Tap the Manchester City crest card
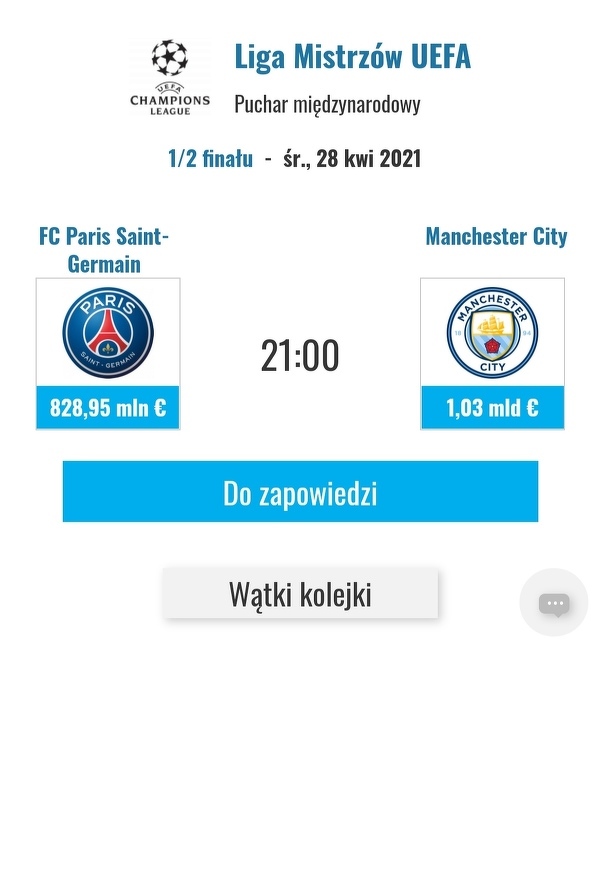Image resolution: width=600 pixels, height=875 pixels. point(492,333)
